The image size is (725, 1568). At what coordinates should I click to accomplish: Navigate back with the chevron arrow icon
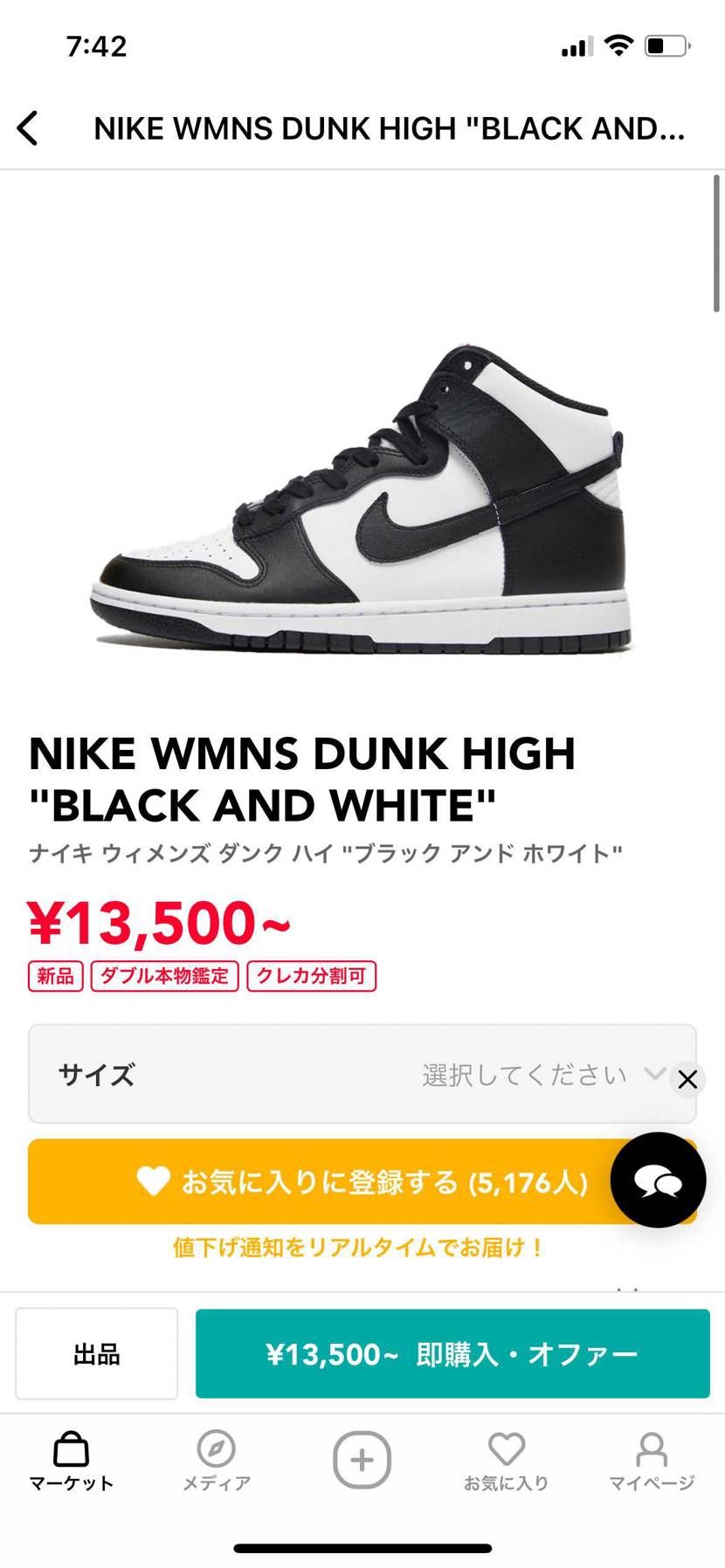[28, 127]
